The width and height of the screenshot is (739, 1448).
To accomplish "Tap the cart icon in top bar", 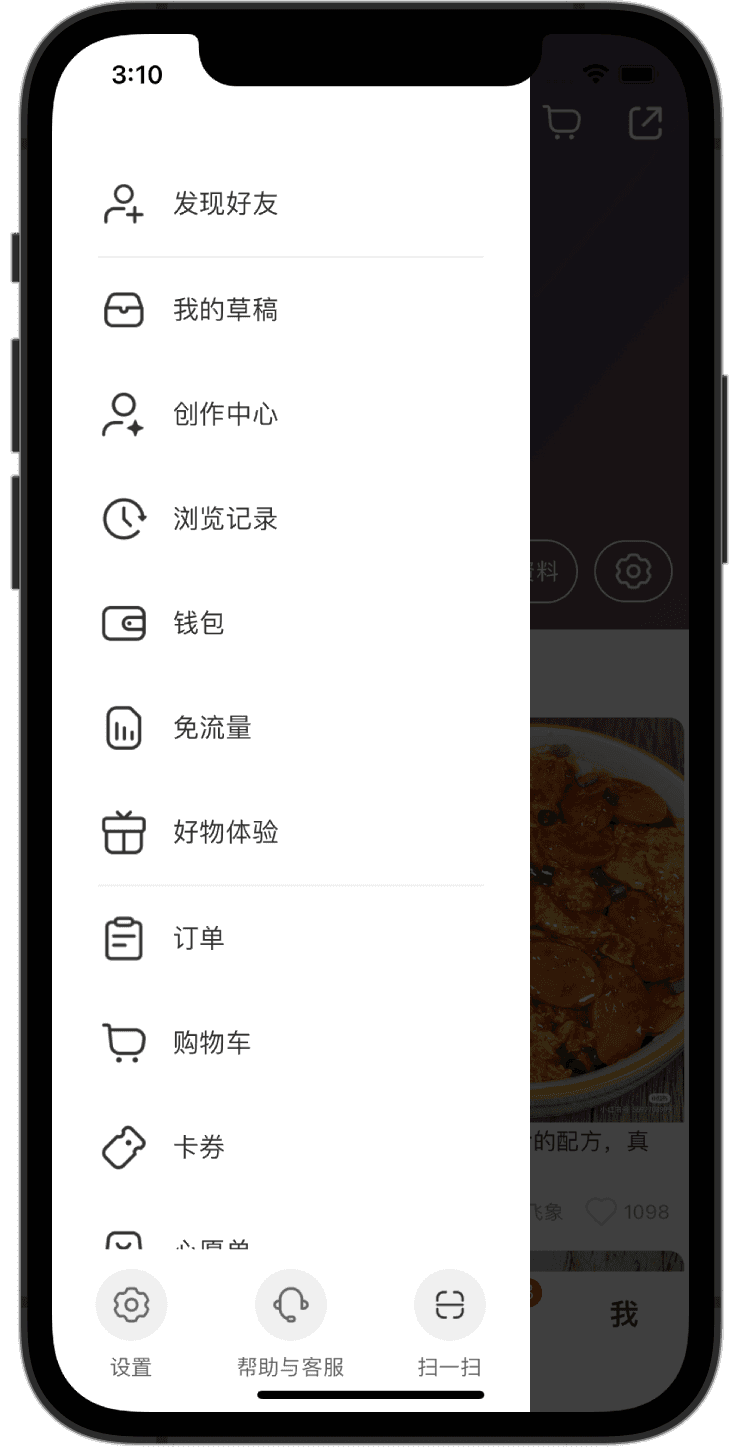I will [x=563, y=123].
